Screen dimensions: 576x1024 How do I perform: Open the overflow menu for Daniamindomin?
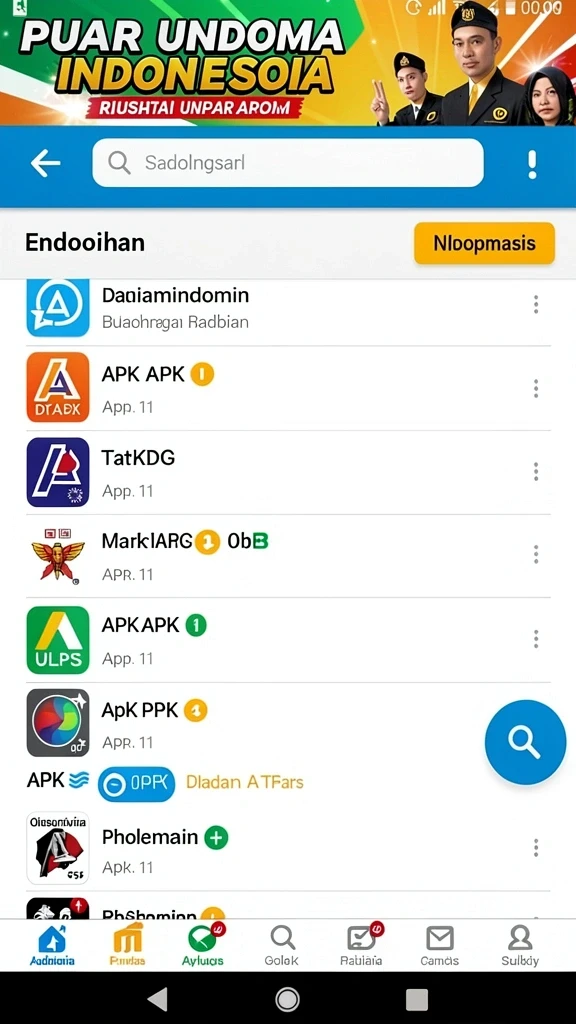[536, 304]
